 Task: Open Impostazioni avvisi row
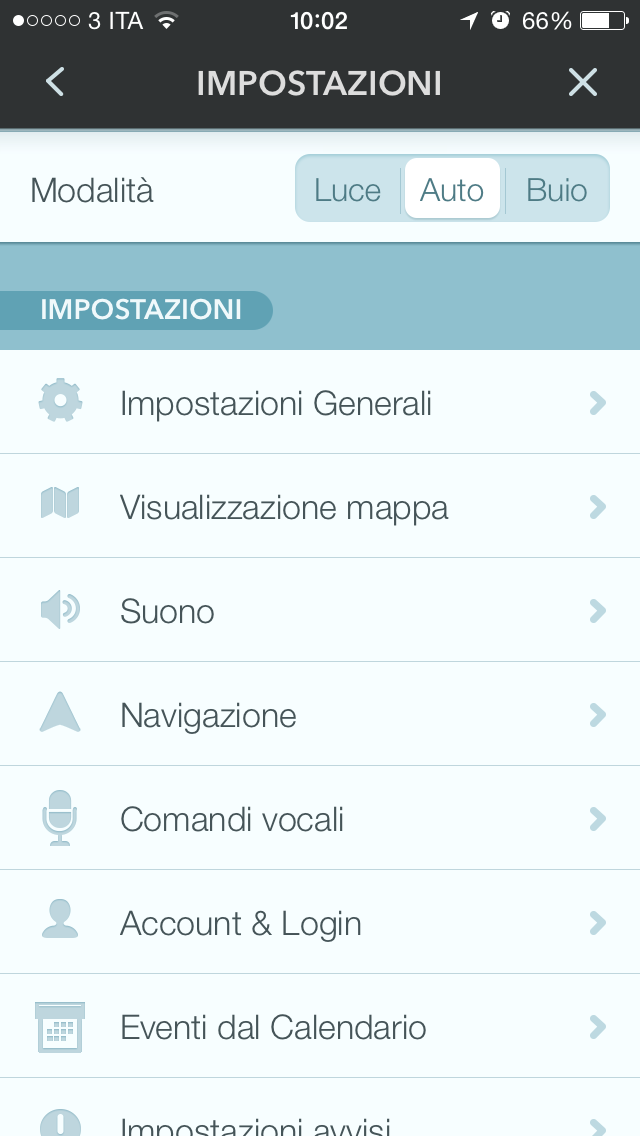(320, 1120)
